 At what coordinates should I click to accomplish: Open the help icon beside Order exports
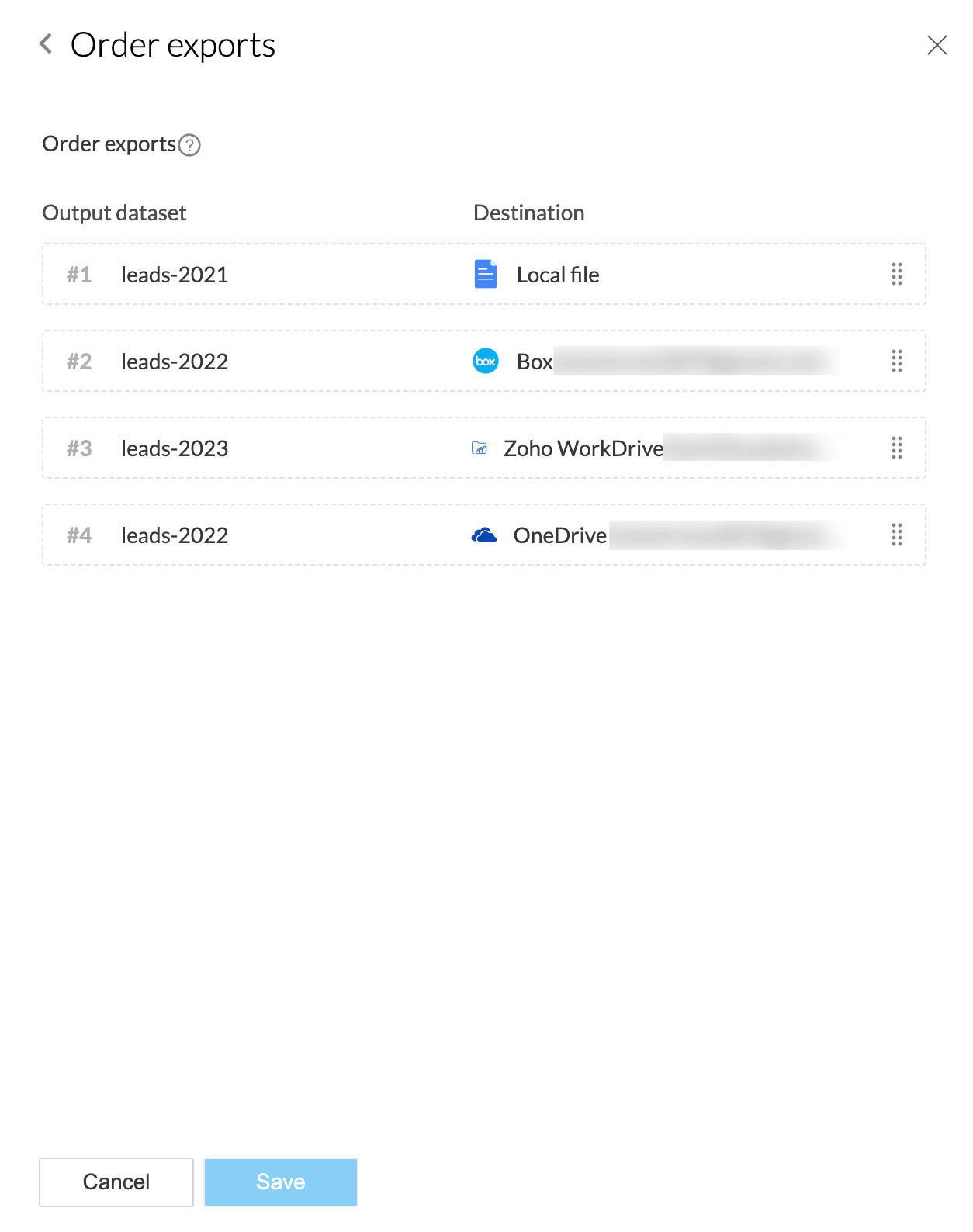189,145
